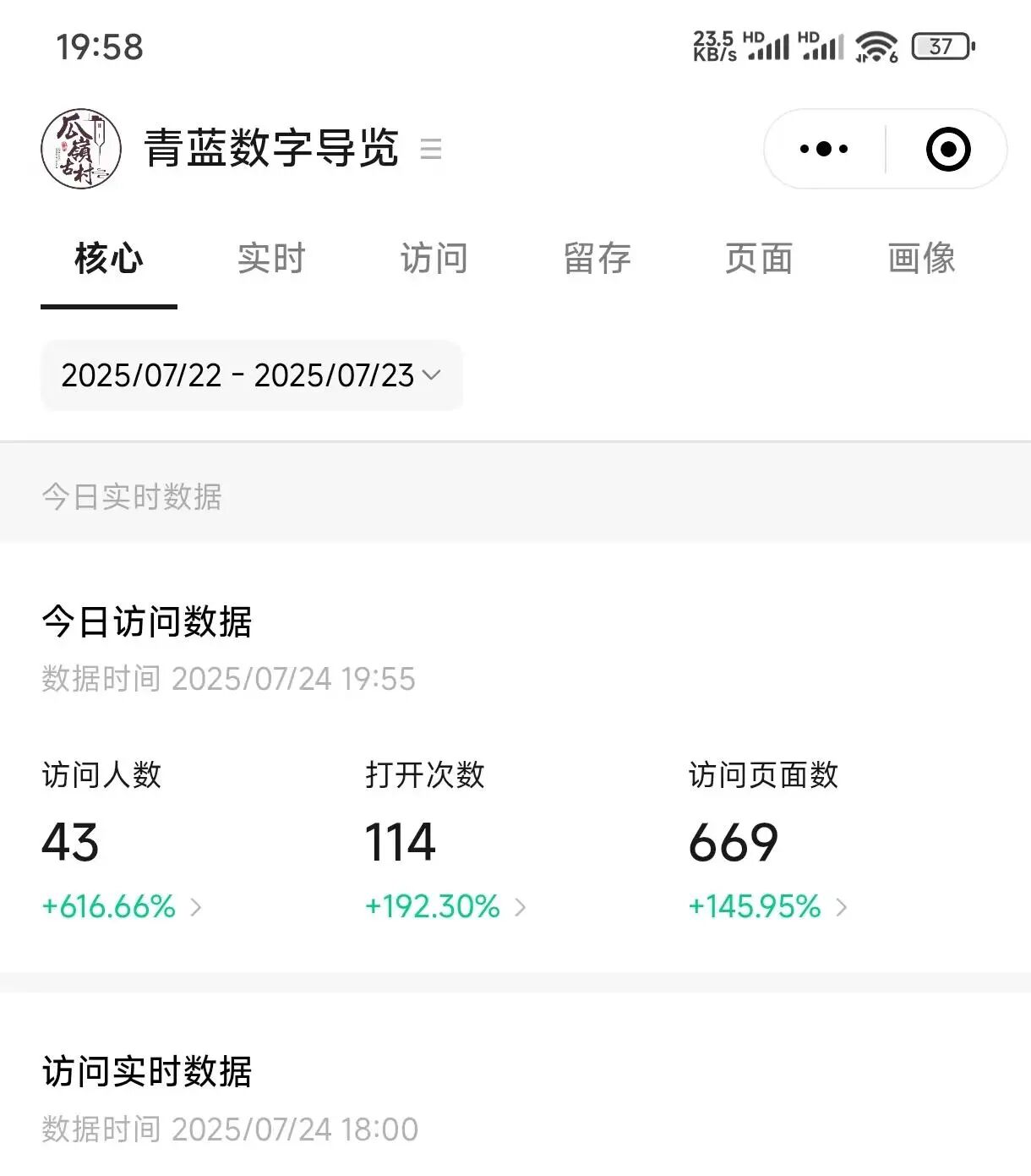Switch to the 留存 tab
This screenshot has width=1031, height=1176.
click(x=597, y=259)
